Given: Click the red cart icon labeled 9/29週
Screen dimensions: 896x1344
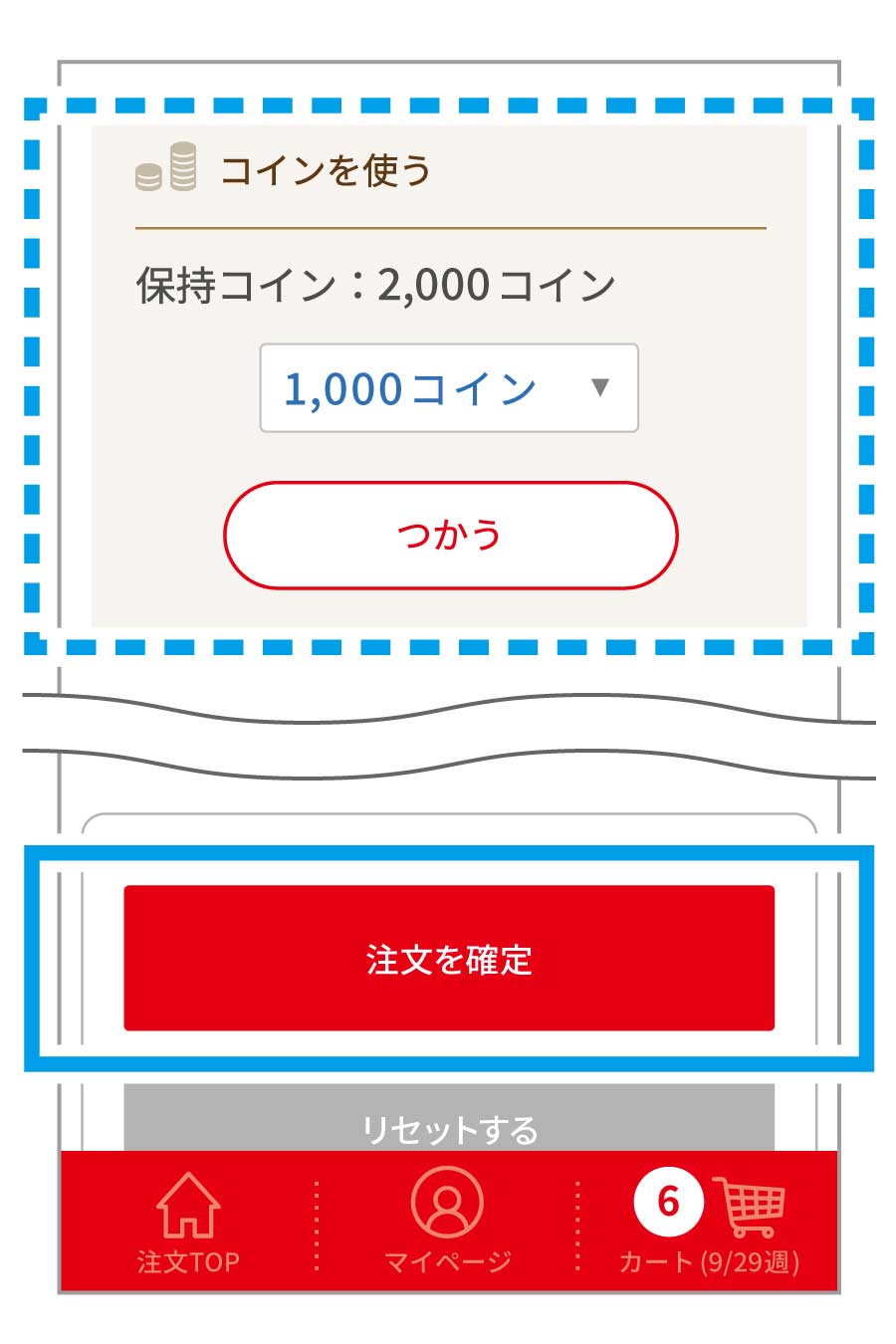Looking at the screenshot, I should (x=750, y=1205).
